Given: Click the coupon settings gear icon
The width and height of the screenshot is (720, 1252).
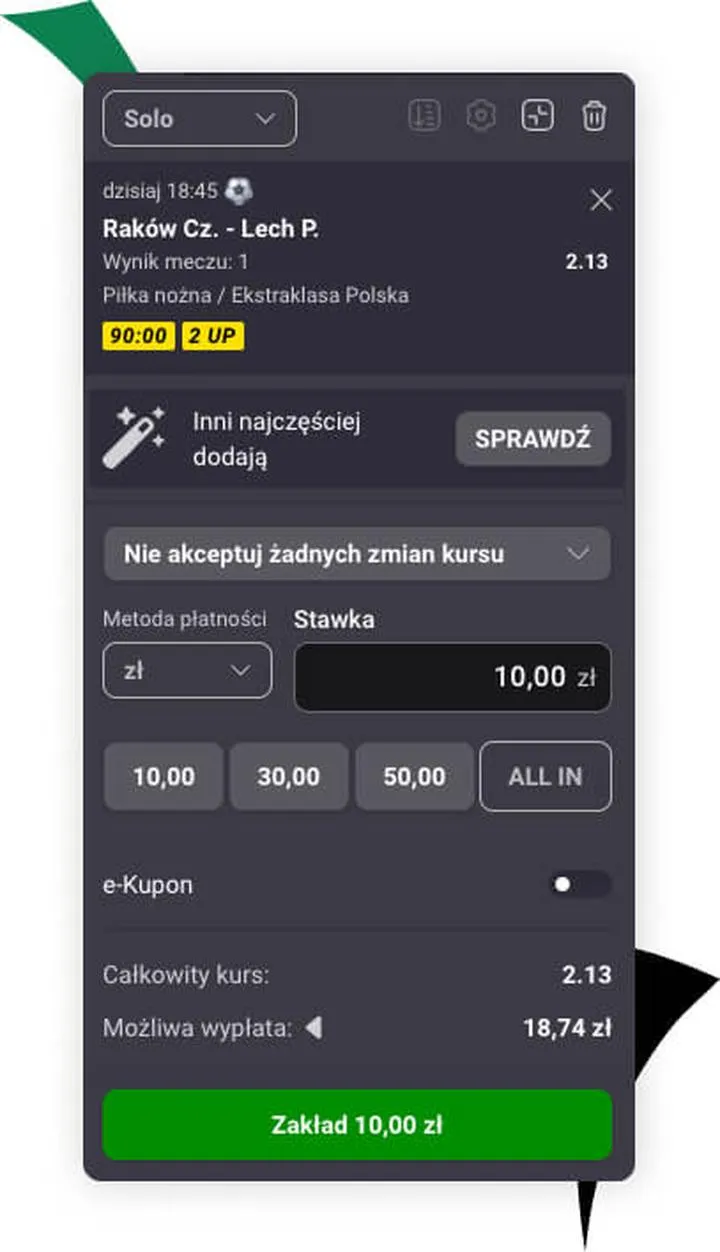Looking at the screenshot, I should pos(481,116).
